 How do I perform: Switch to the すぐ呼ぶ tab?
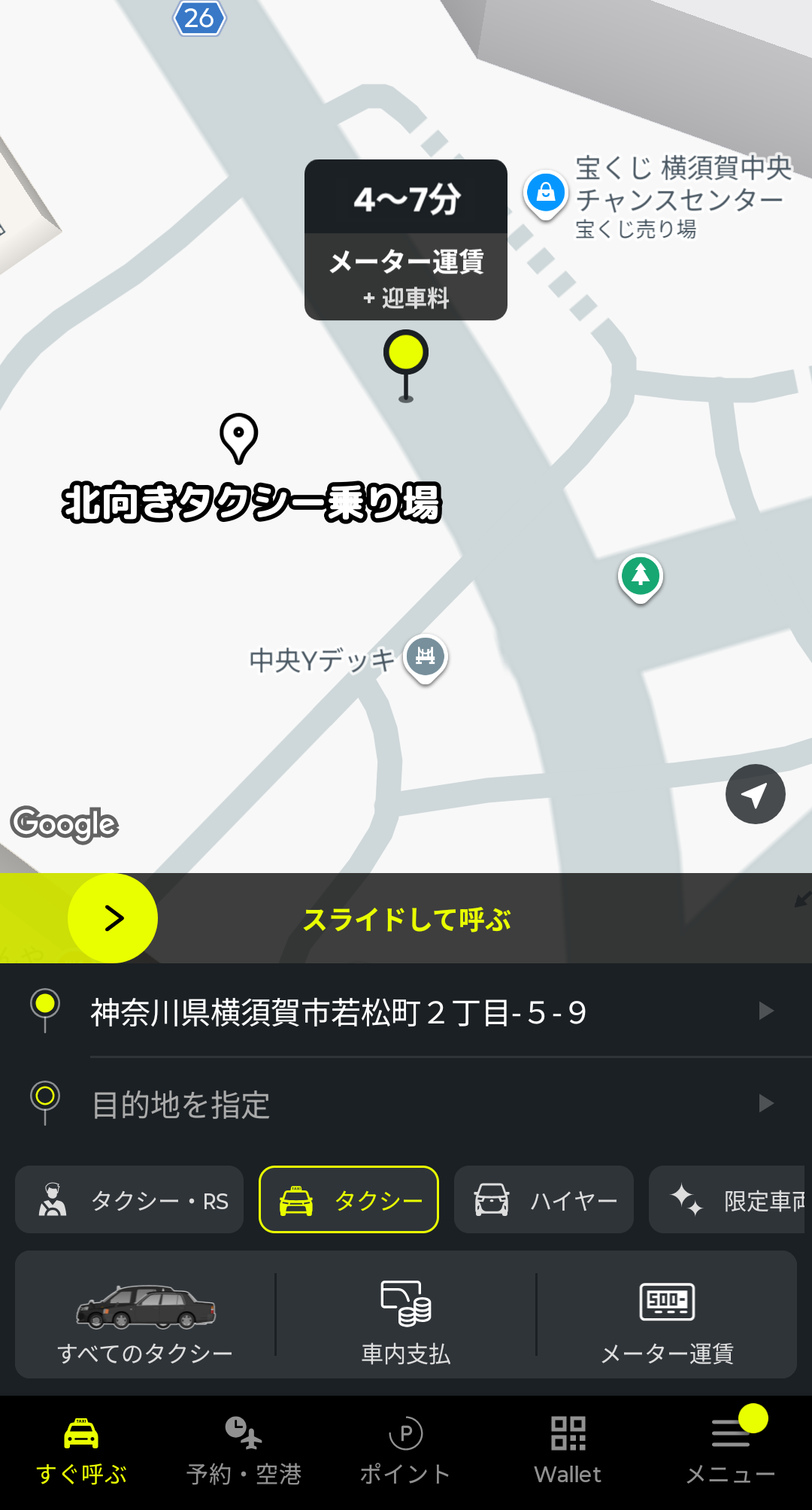[81, 1451]
